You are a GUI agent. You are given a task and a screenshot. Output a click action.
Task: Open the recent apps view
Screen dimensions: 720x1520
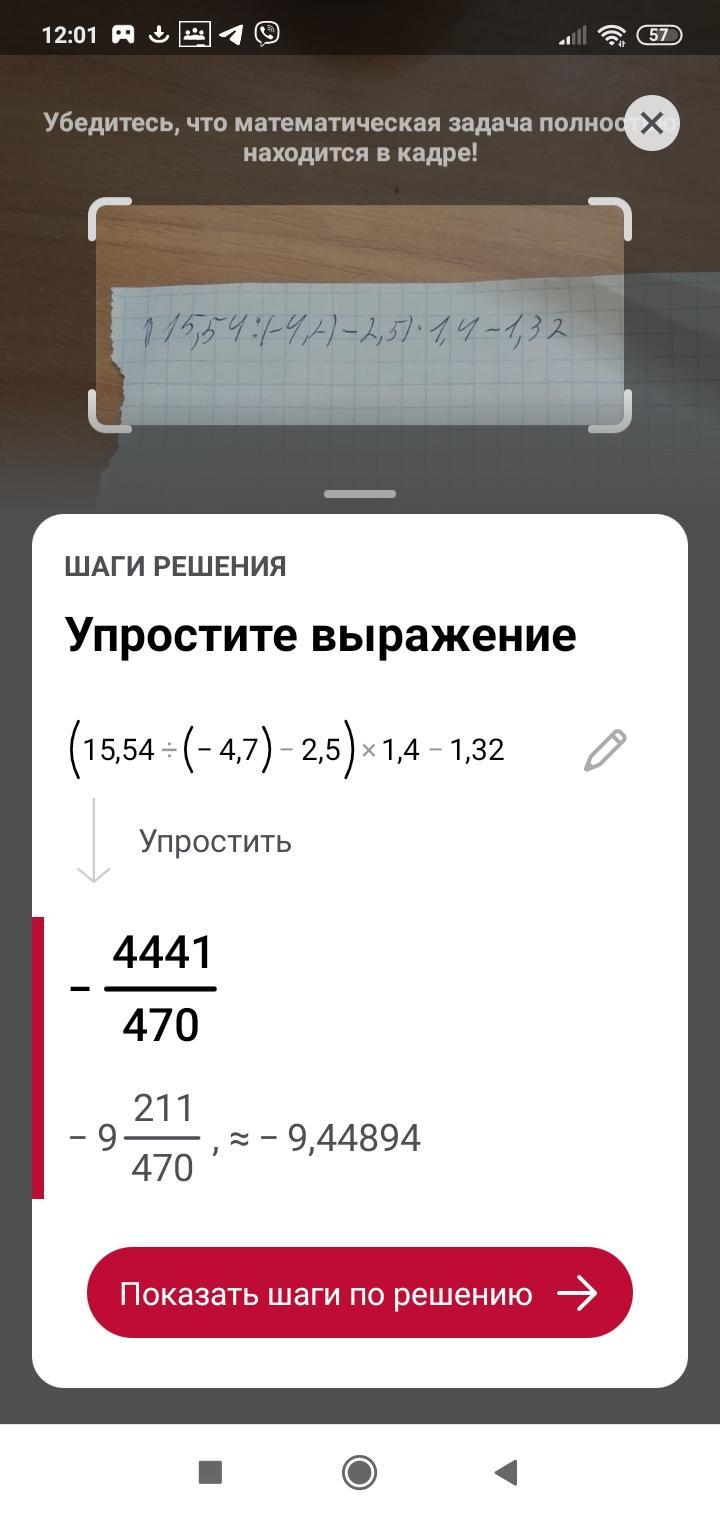[210, 1472]
